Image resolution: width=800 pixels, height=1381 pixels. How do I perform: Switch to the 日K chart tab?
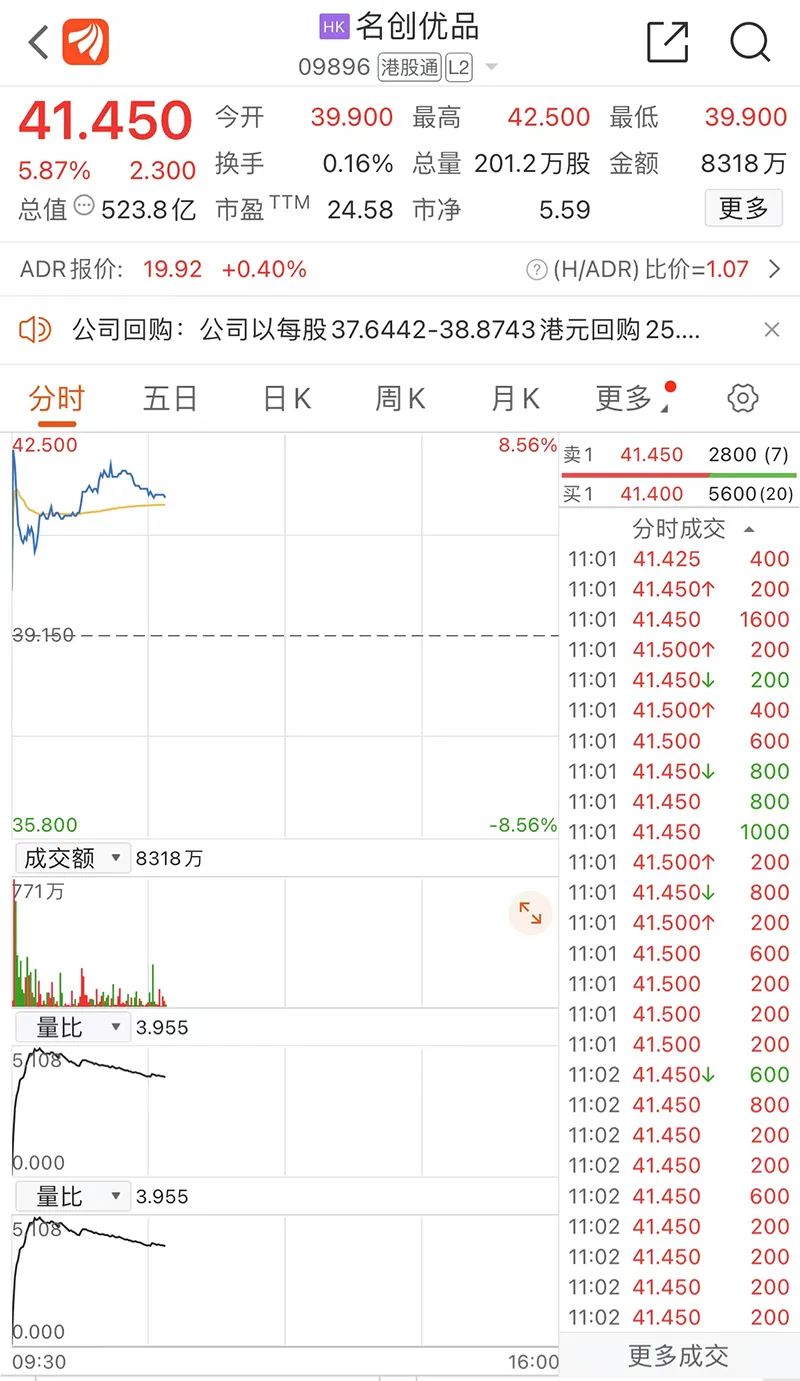pos(286,399)
